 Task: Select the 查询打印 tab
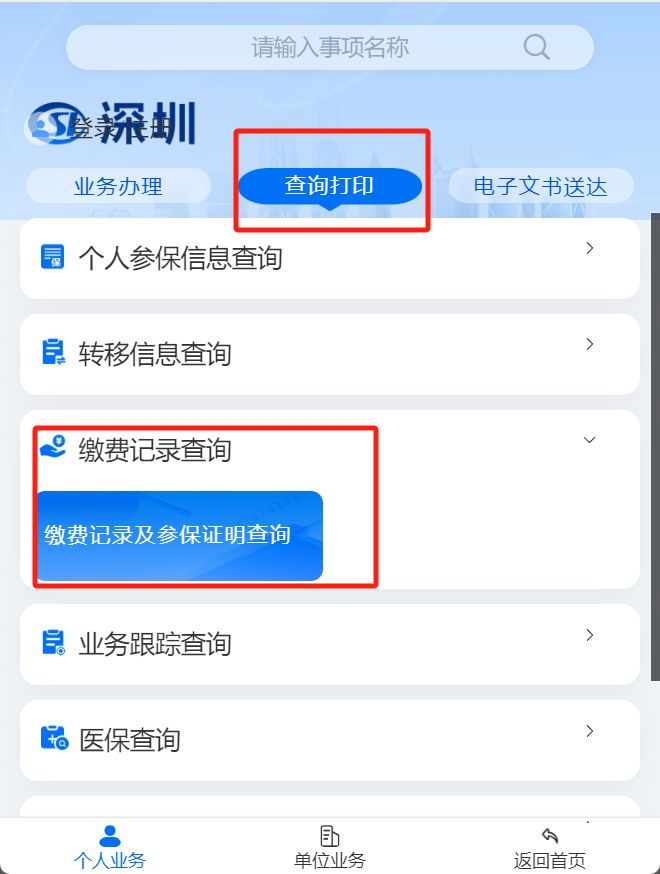[x=329, y=186]
